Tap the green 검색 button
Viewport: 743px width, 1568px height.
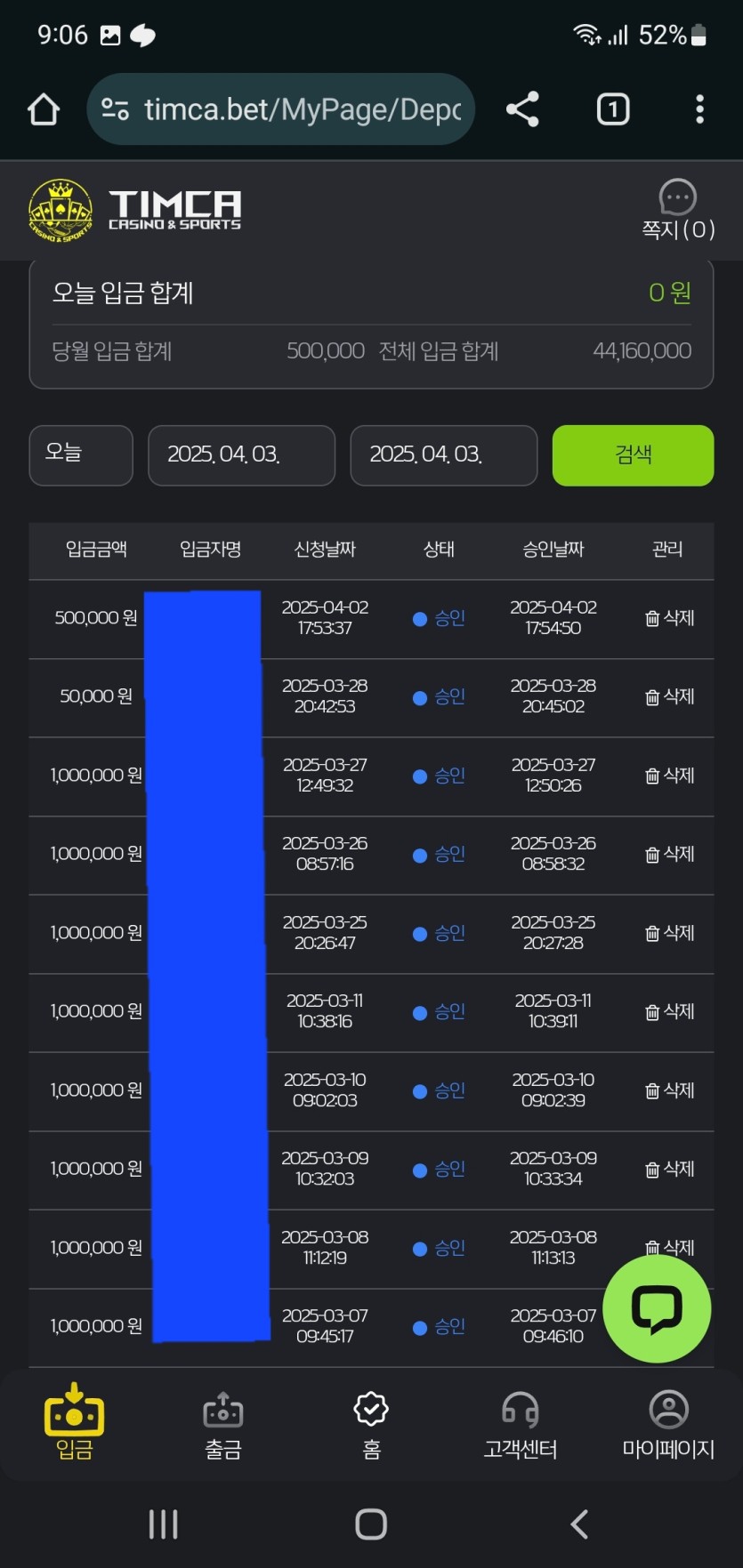click(x=633, y=454)
